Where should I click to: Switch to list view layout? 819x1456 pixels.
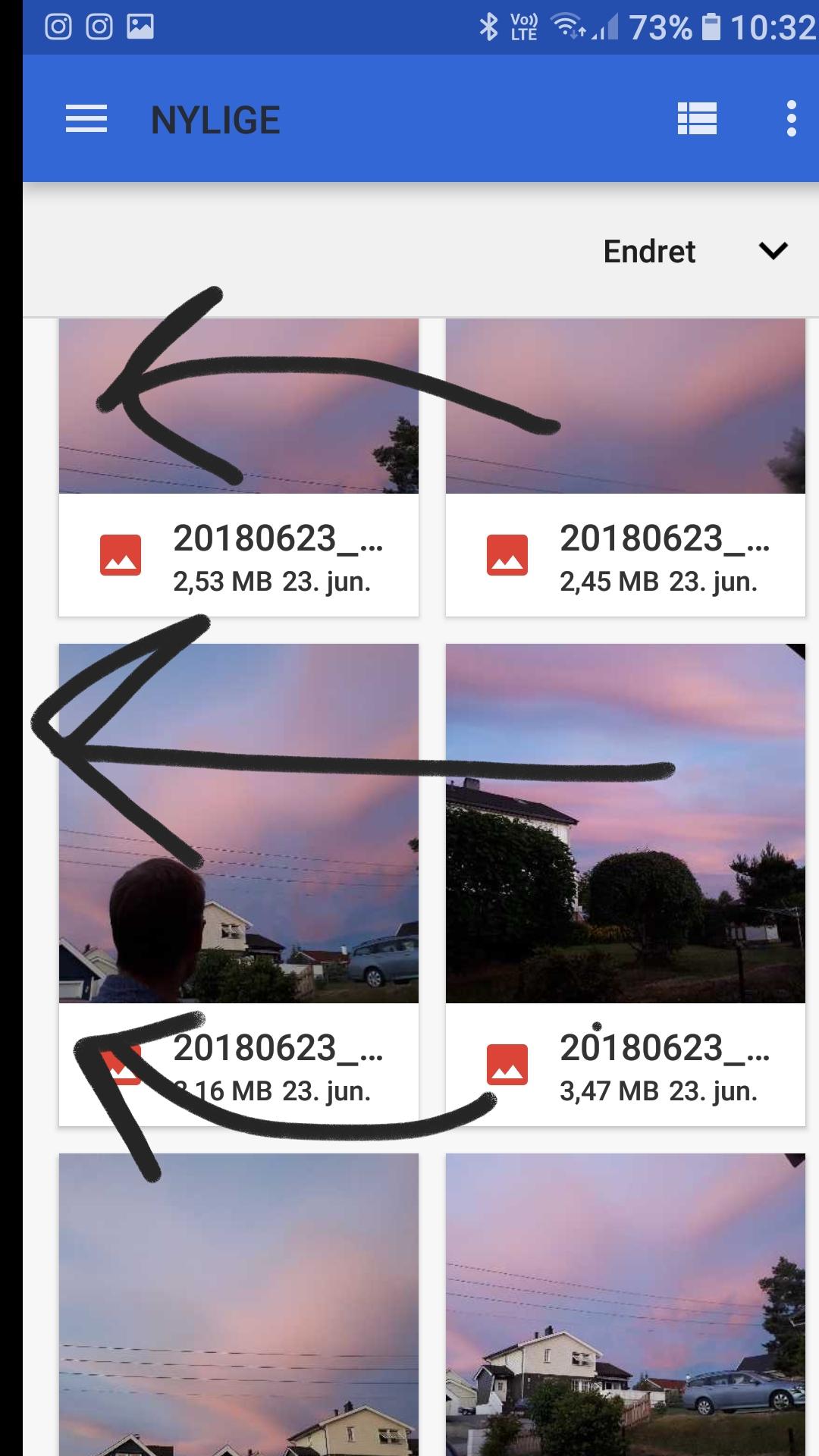[x=696, y=119]
